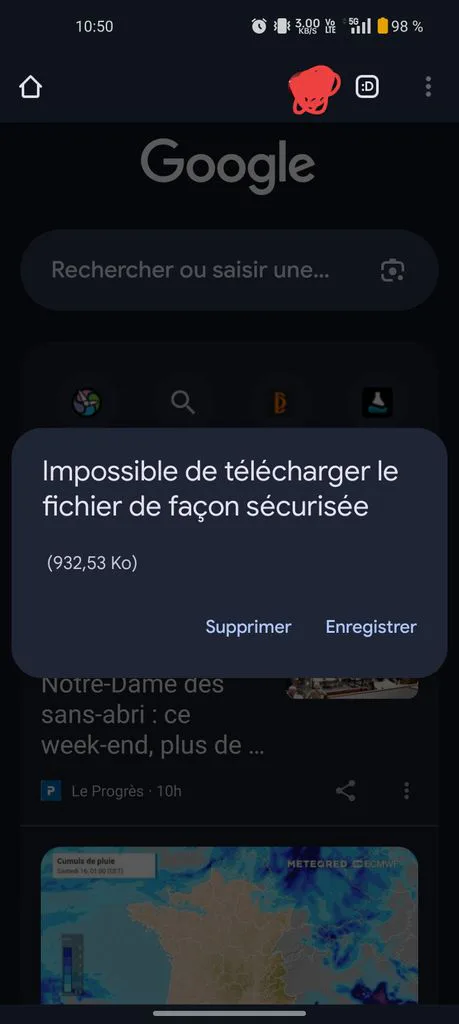Open the Notre-Dame des sans-abri article
Viewport: 459px width, 1024px height.
pyautogui.click(x=154, y=716)
